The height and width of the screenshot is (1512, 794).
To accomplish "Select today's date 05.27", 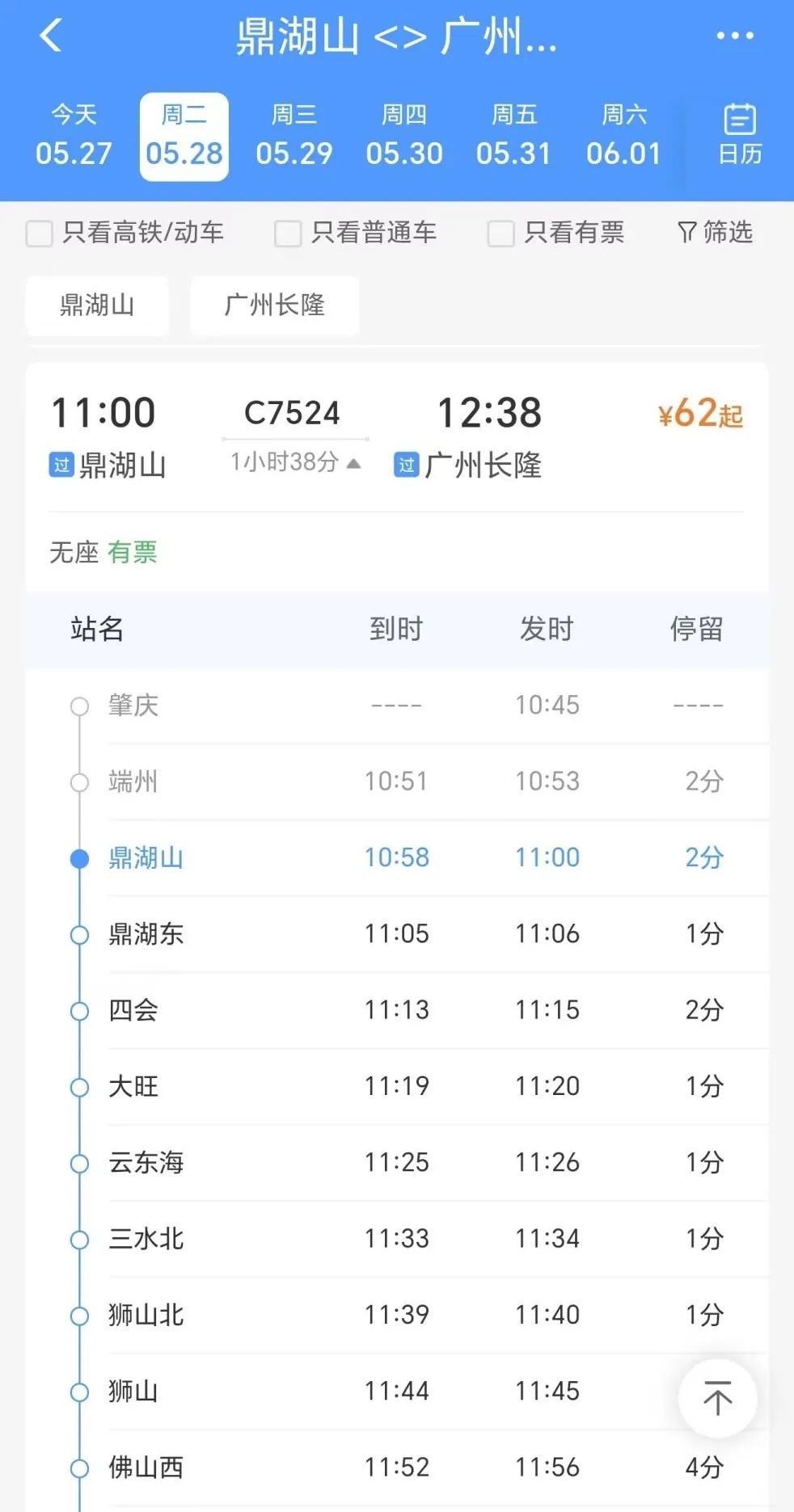I will click(x=74, y=136).
